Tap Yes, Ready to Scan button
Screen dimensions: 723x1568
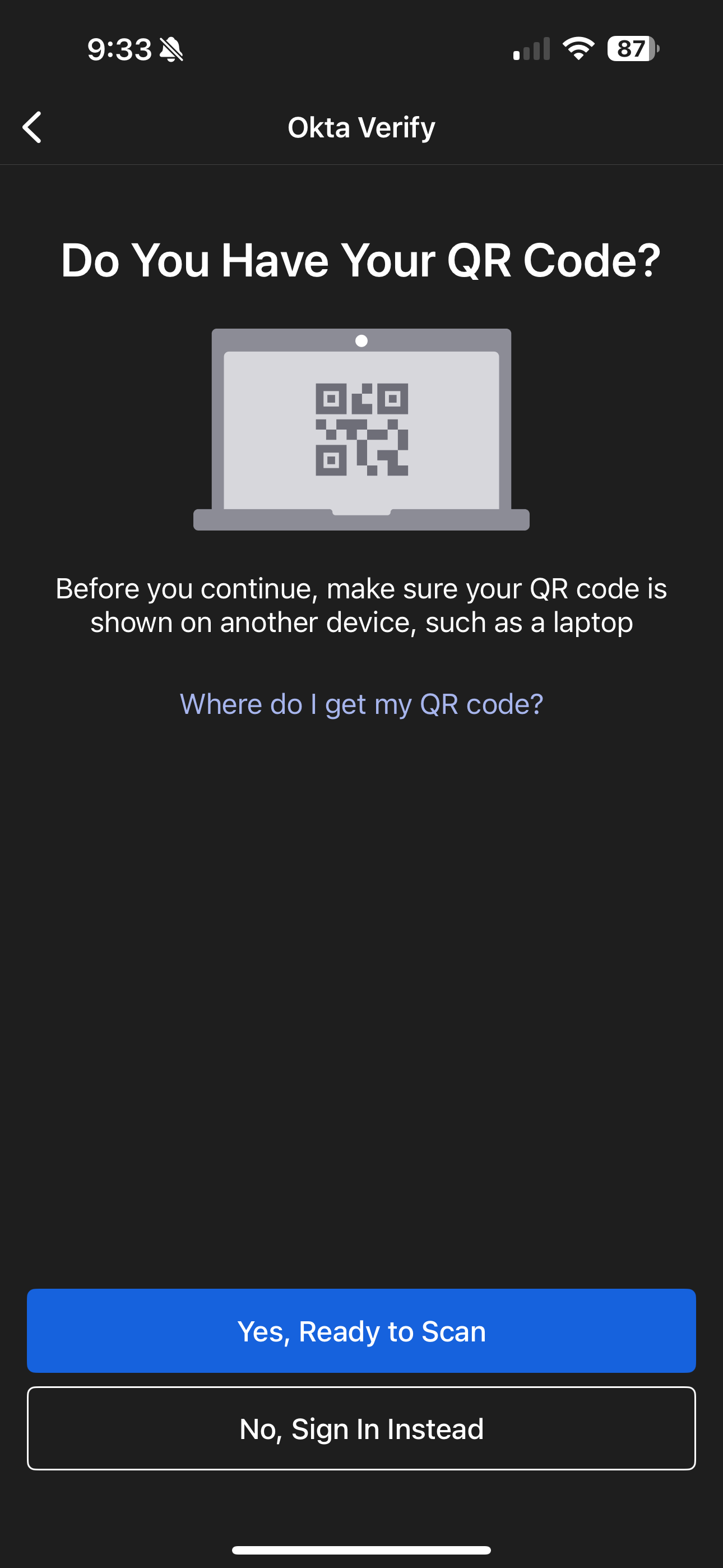(x=361, y=1331)
